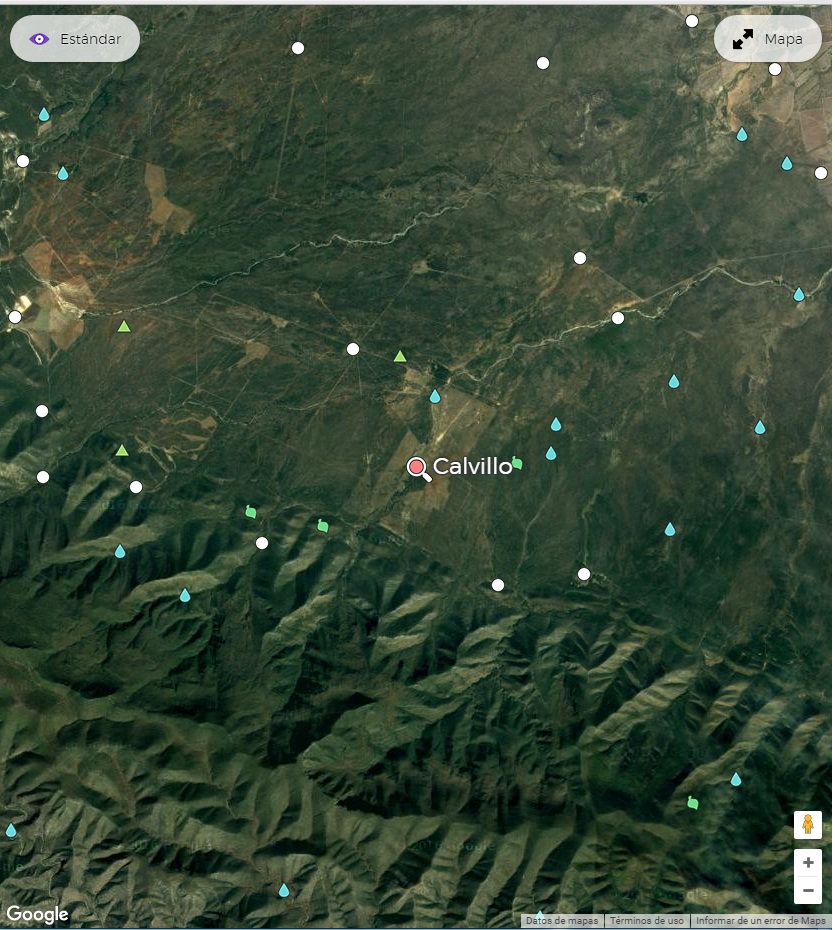Open Street View pegman
835x930 pixels.
[808, 825]
